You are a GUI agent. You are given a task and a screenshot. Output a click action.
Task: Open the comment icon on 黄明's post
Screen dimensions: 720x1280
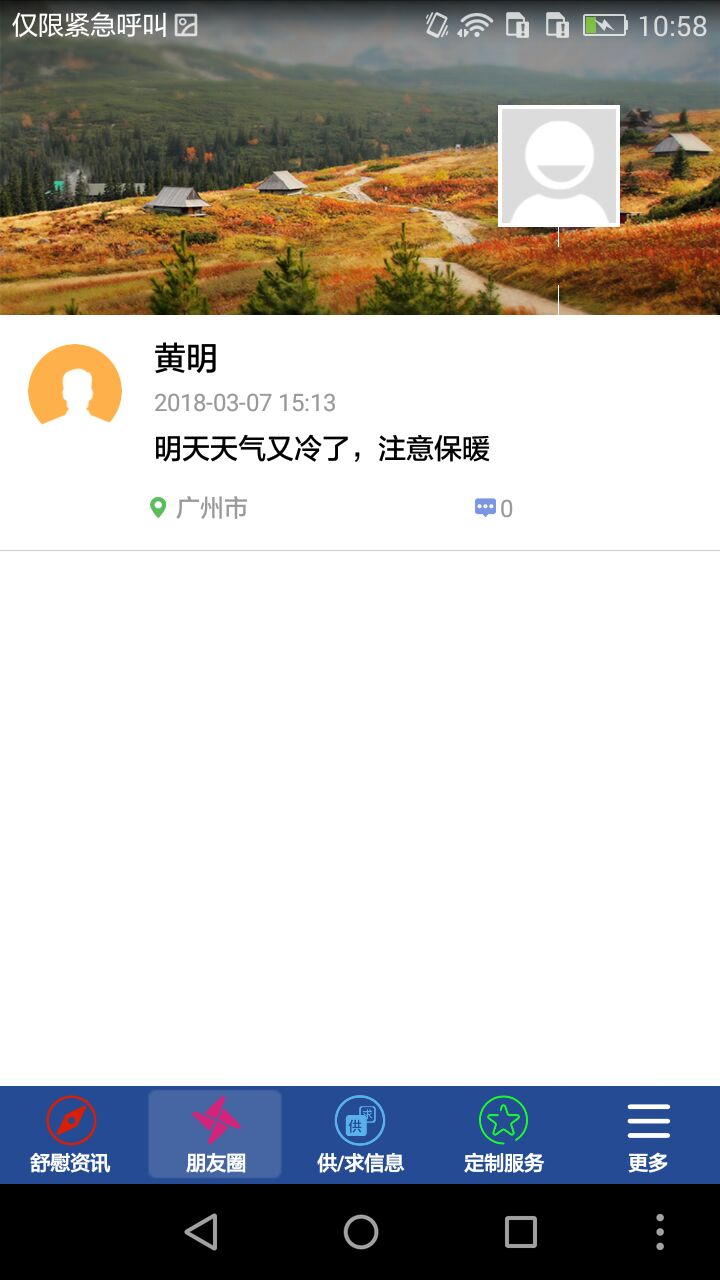[486, 508]
